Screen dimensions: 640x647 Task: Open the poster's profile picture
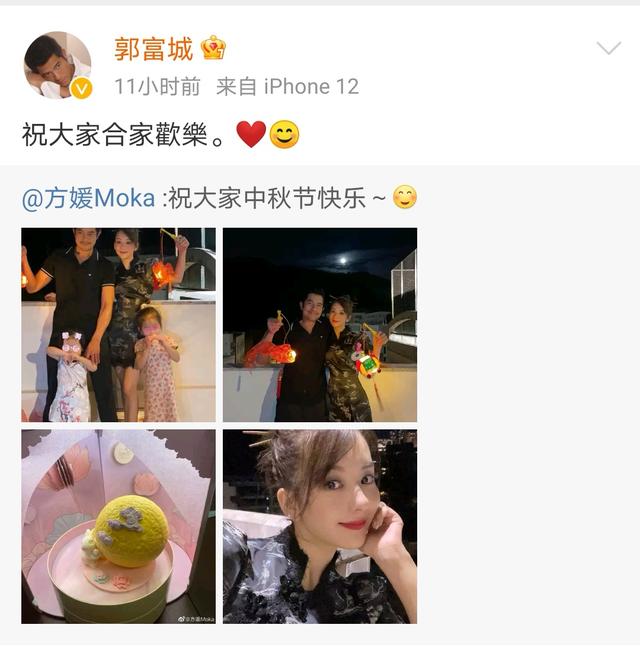click(57, 65)
